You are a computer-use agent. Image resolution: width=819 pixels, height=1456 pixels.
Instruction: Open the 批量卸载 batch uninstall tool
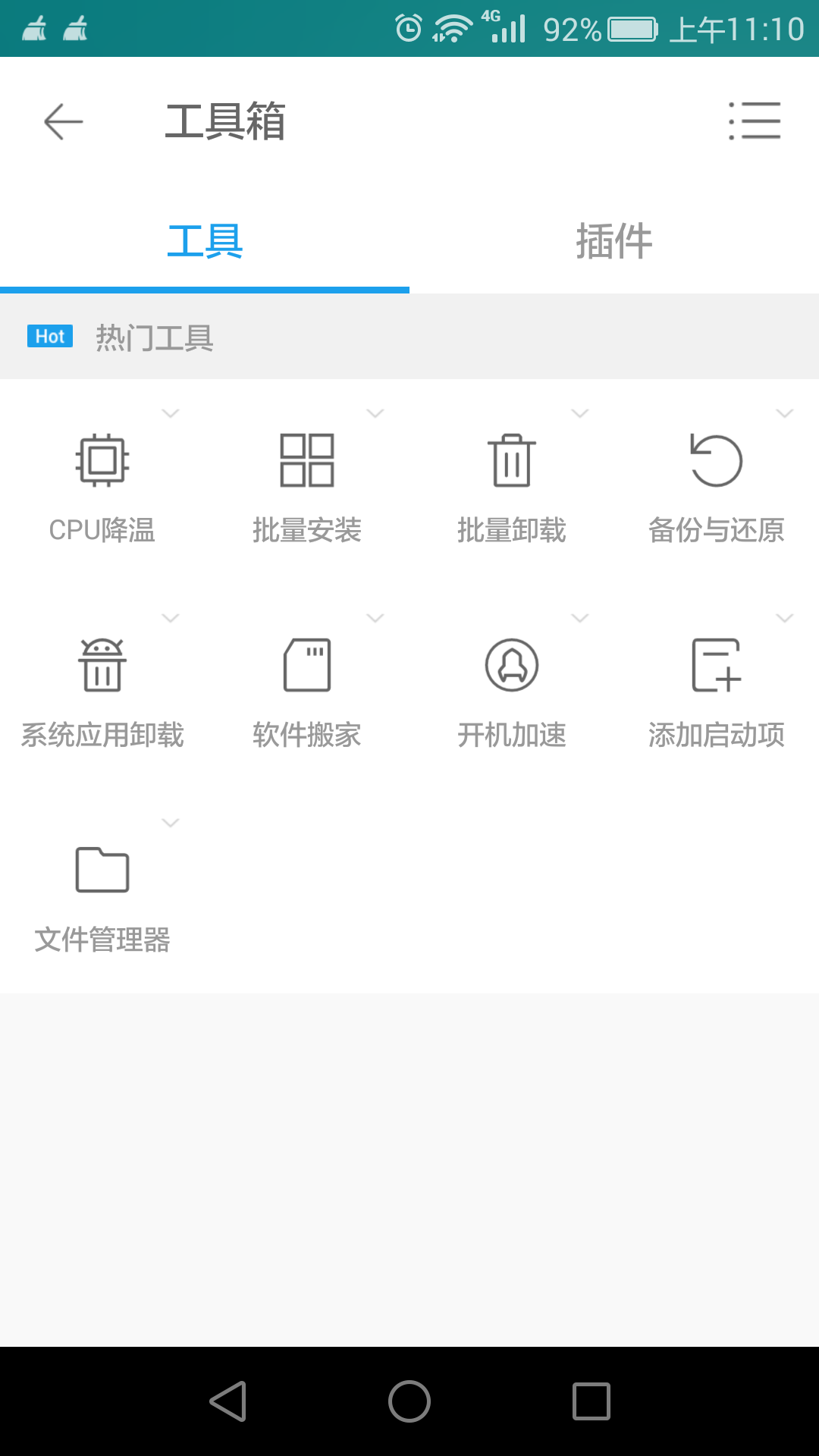pos(512,485)
